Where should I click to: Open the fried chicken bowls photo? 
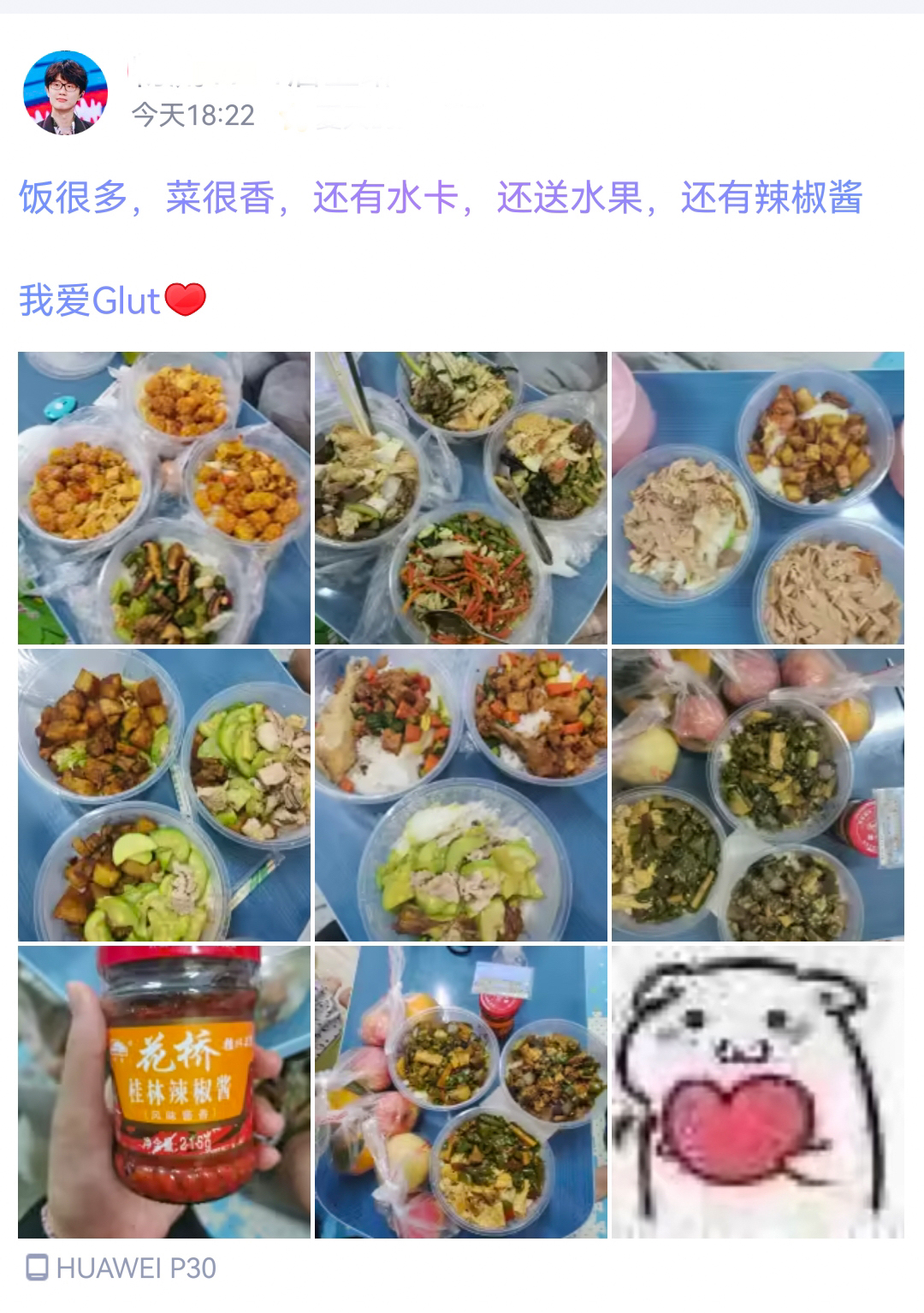point(164,497)
